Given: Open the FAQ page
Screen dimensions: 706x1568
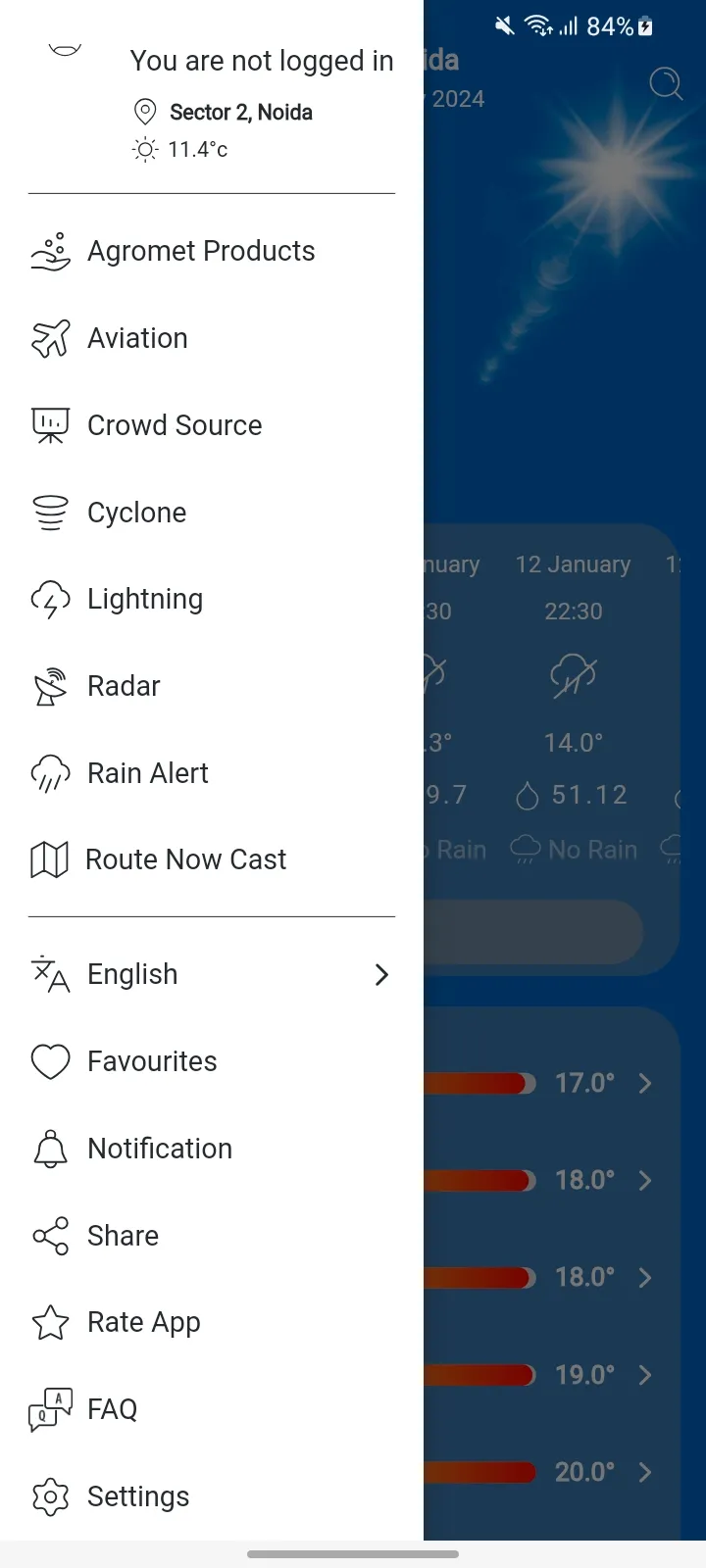Looking at the screenshot, I should click(112, 1410).
